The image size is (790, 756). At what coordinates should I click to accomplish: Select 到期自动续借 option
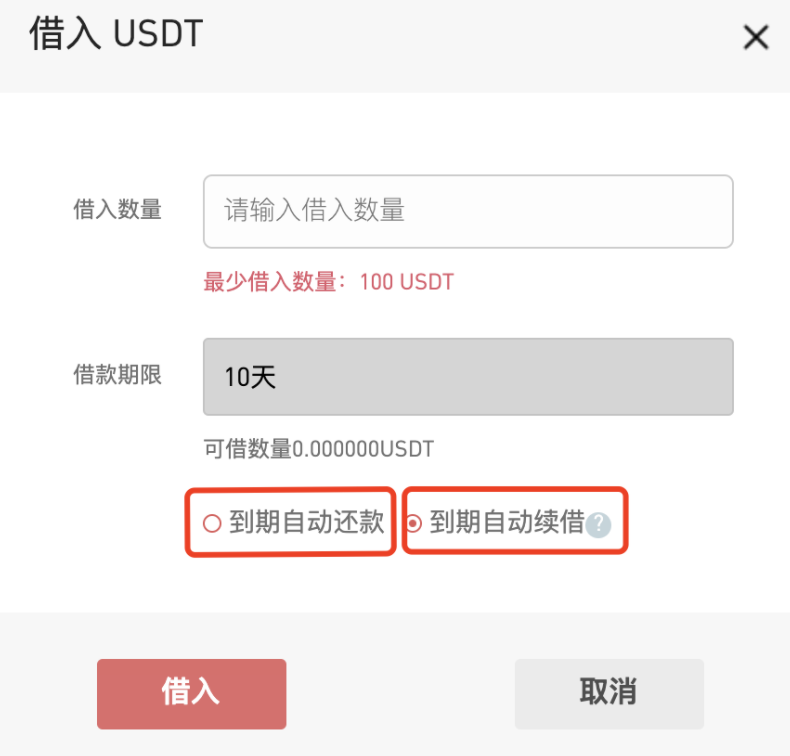point(415,522)
